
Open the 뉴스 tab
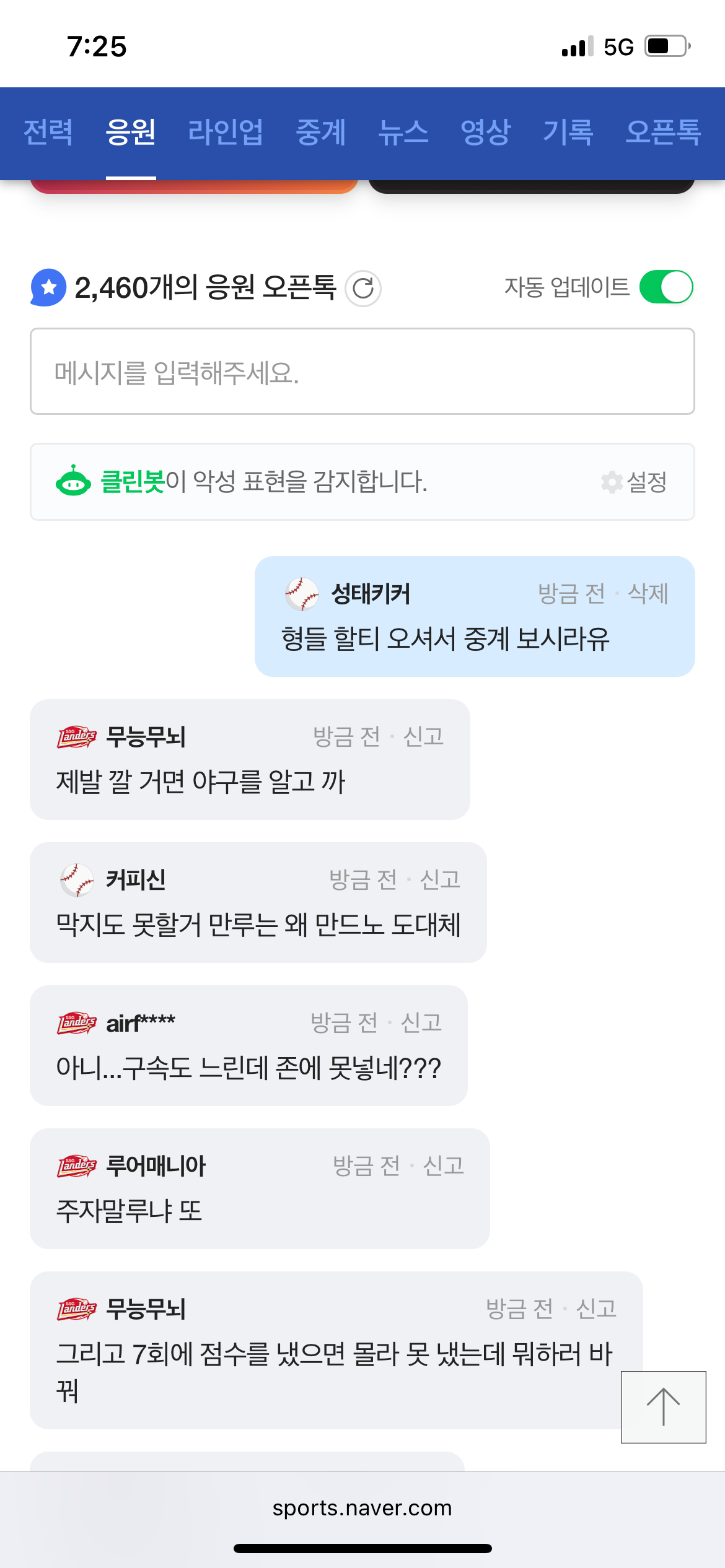pyautogui.click(x=403, y=133)
